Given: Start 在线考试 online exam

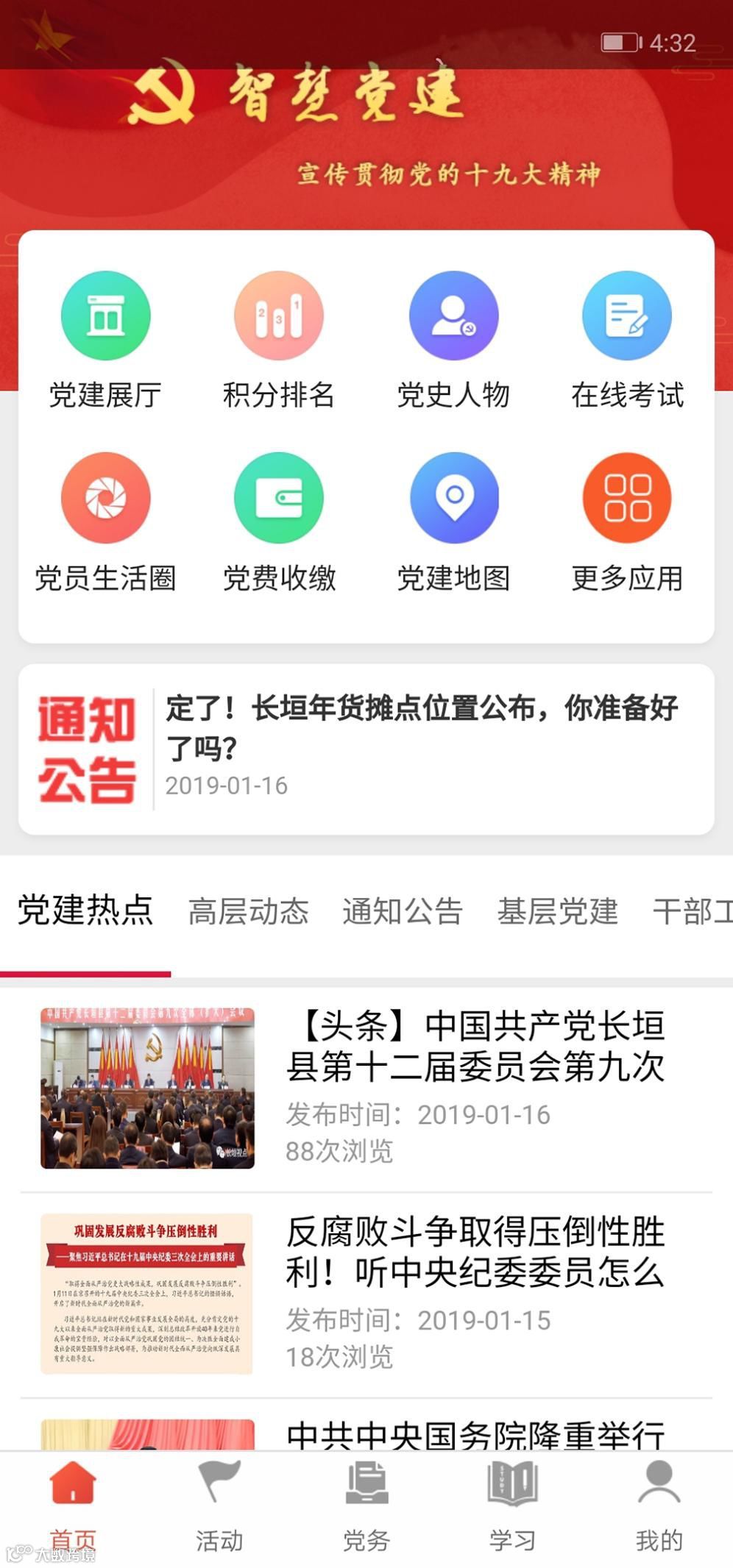Looking at the screenshot, I should (x=627, y=341).
